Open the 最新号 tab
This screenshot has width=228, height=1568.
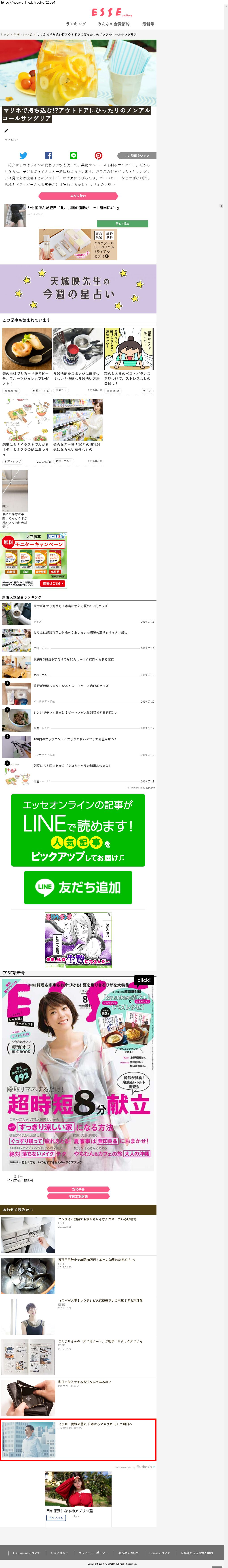[148, 24]
